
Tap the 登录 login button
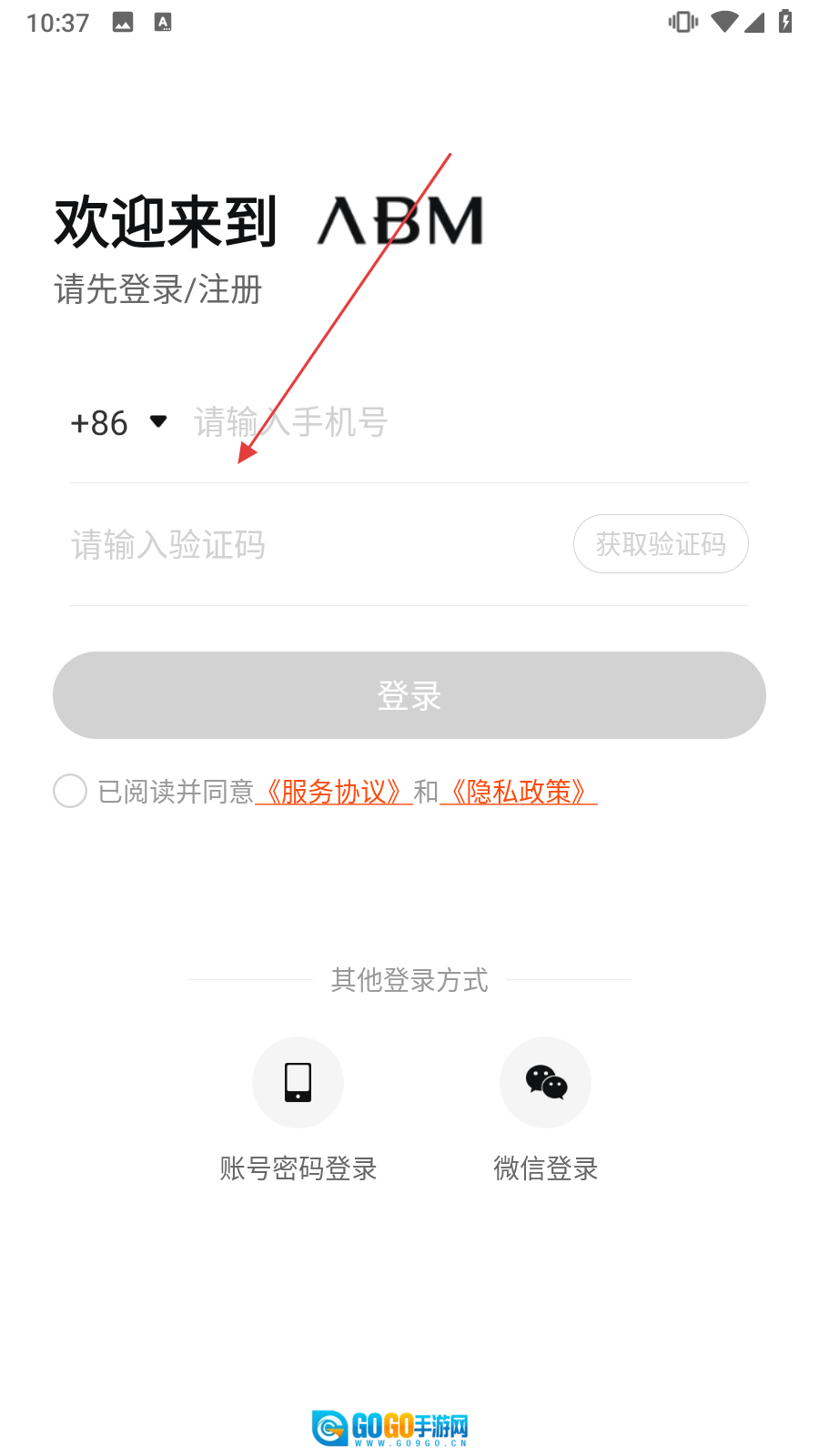(x=409, y=695)
